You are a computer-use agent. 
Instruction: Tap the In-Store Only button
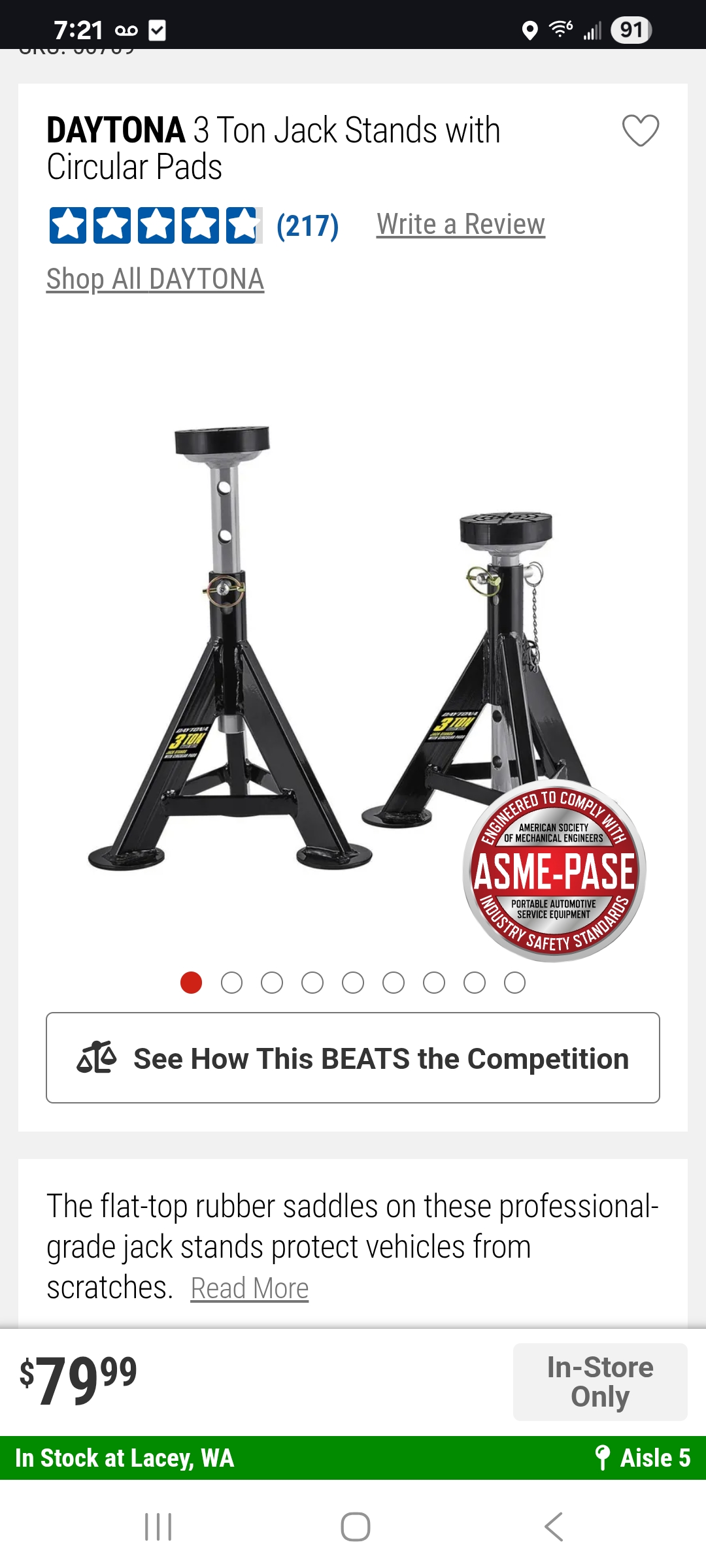(599, 1381)
